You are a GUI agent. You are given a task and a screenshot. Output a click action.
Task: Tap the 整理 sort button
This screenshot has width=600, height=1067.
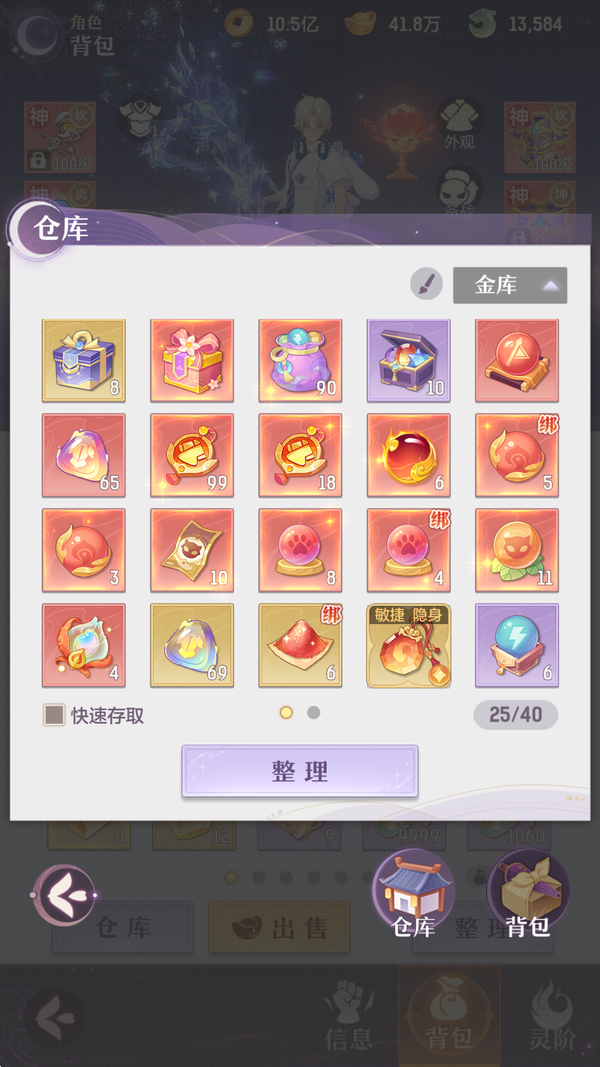point(299,771)
